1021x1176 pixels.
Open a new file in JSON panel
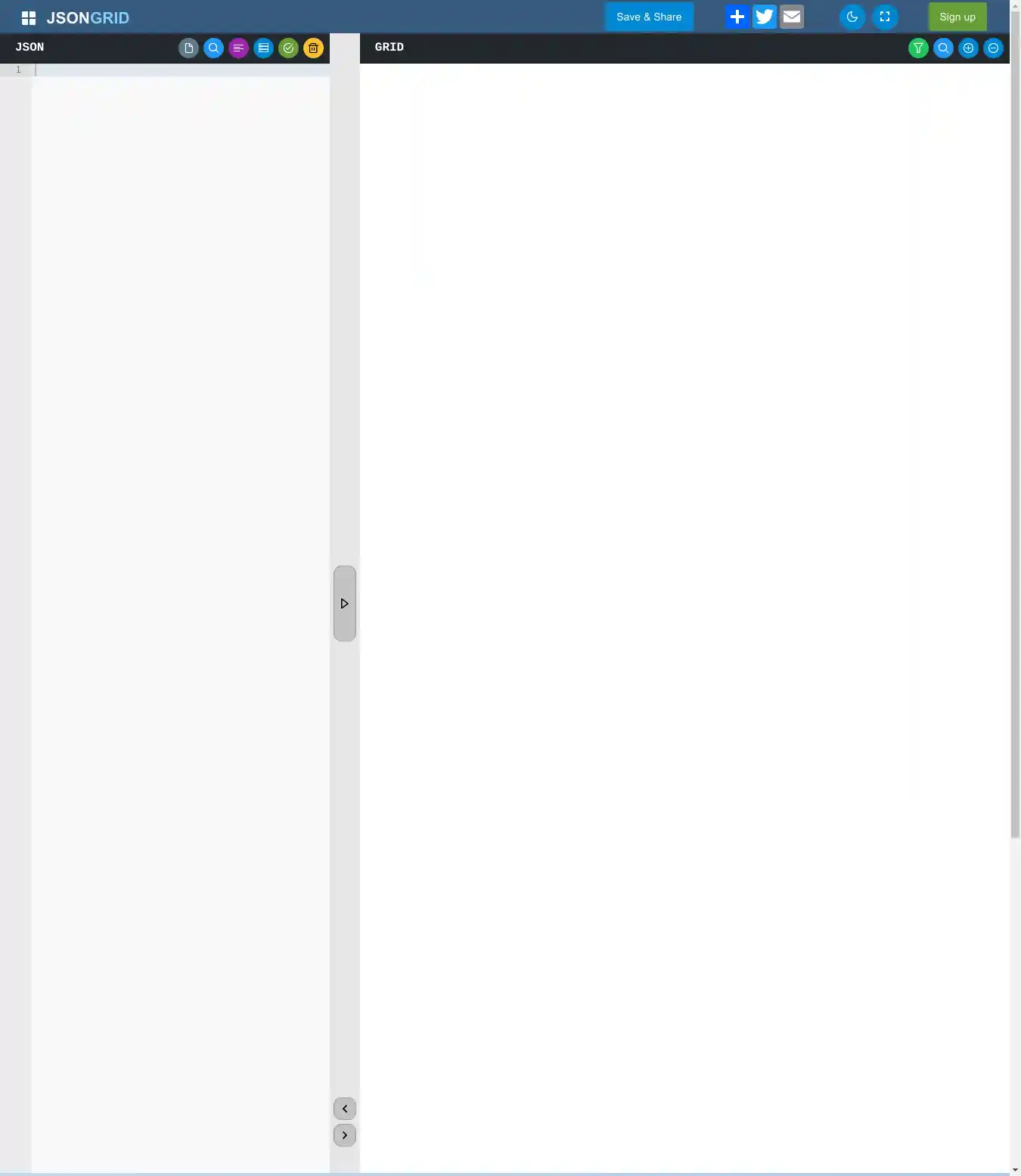(188, 48)
